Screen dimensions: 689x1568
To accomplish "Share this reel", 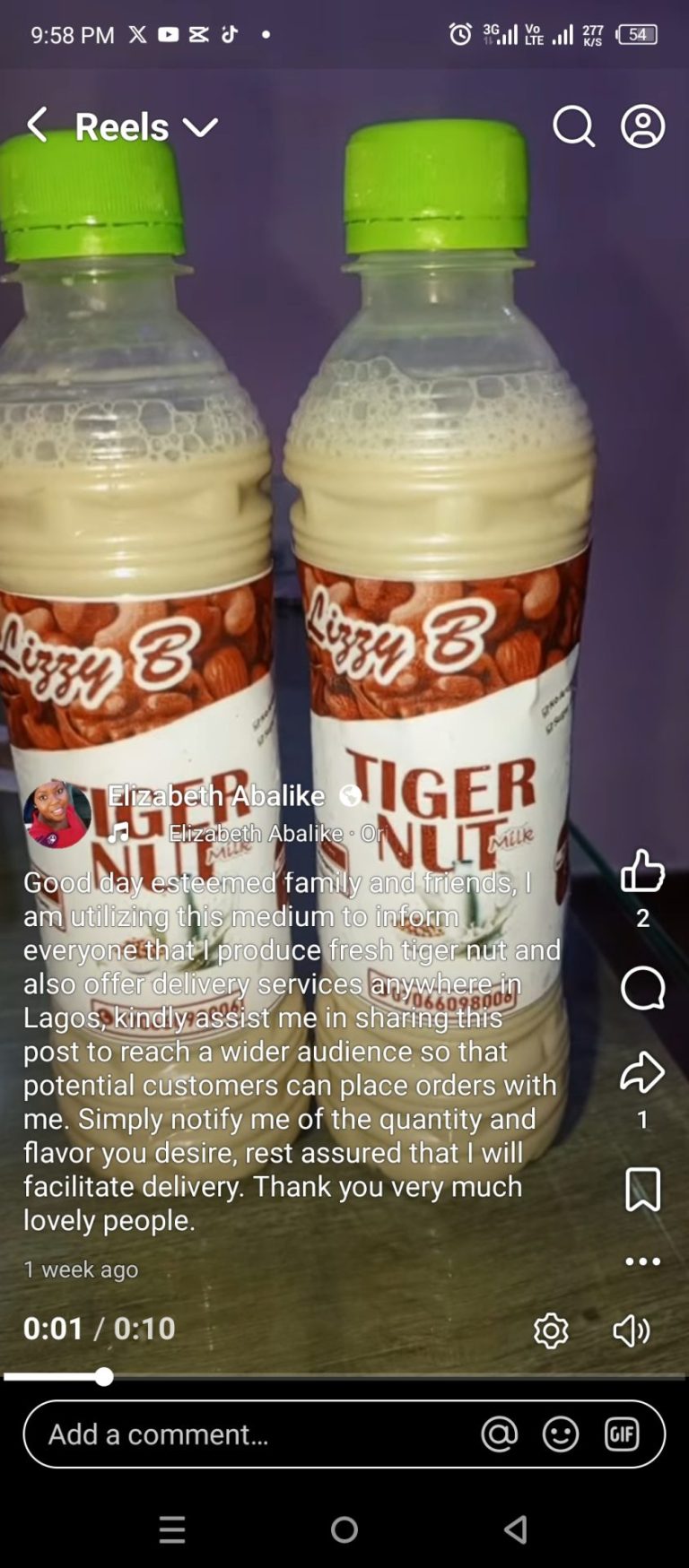I will pyautogui.click(x=642, y=1072).
